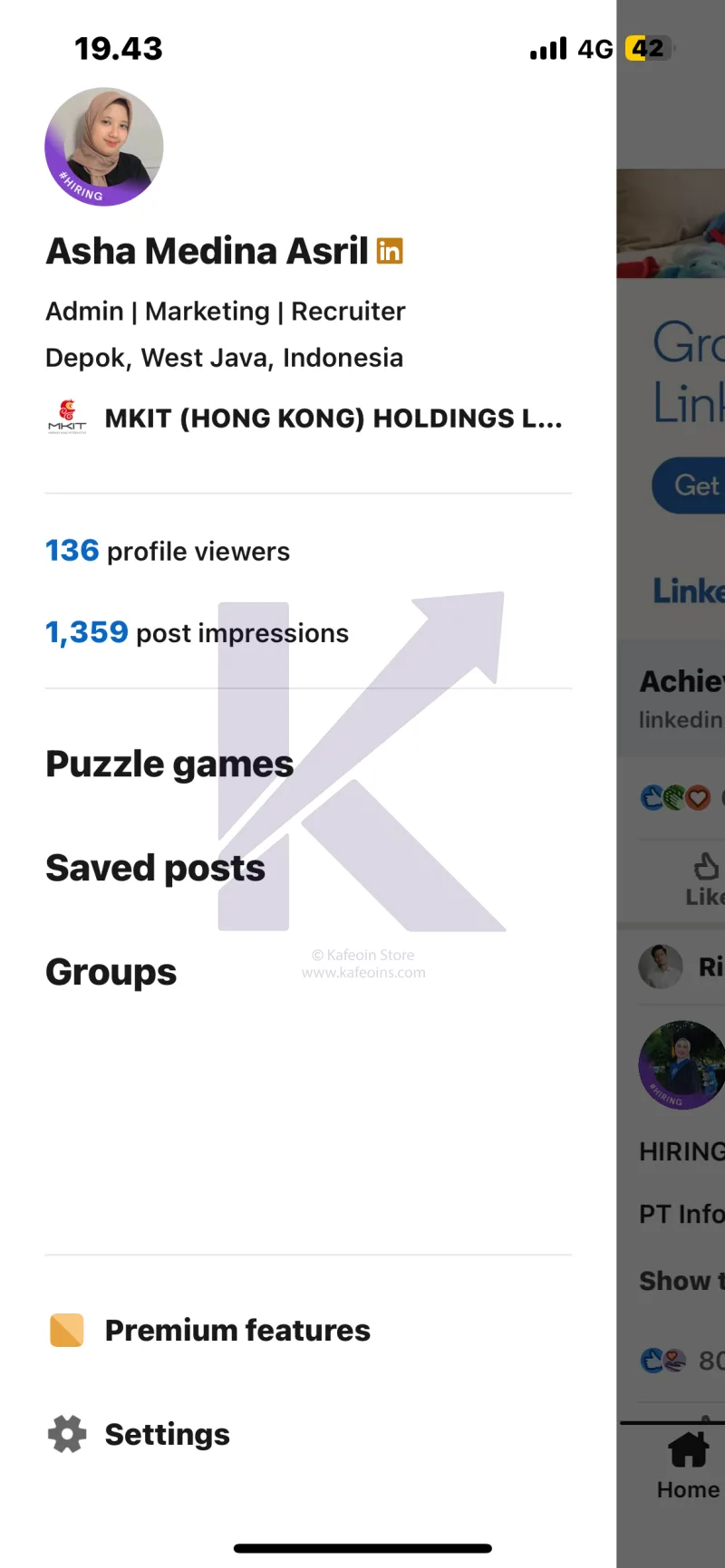
Task: Open Premium features
Action: pos(237,1330)
